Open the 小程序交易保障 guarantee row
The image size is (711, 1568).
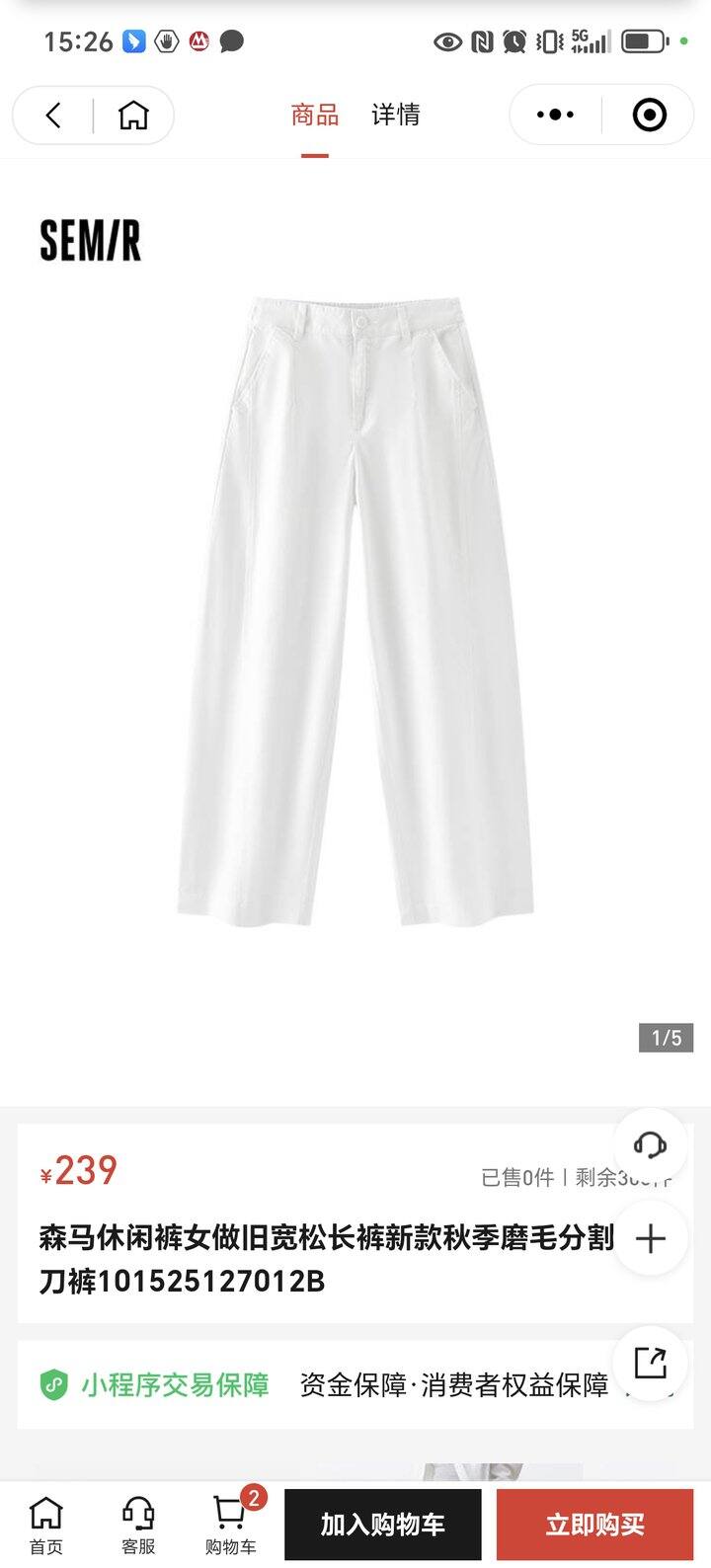355,1384
